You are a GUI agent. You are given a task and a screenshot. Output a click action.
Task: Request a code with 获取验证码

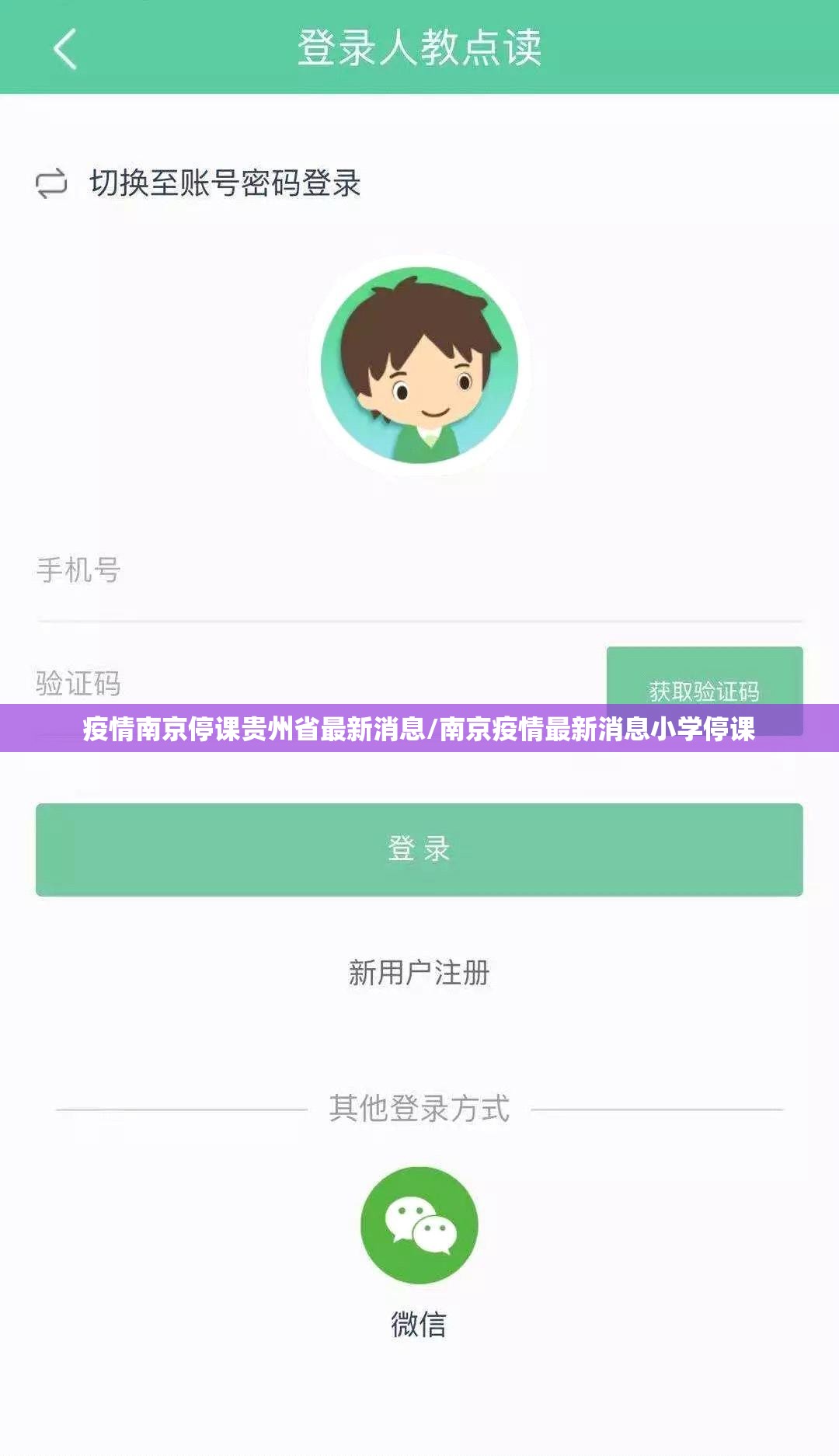click(704, 678)
